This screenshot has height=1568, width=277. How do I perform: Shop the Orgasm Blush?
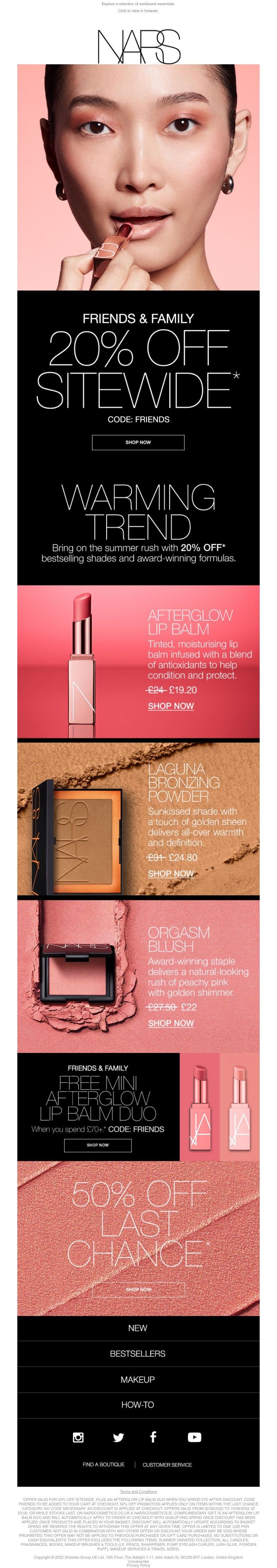(x=170, y=1023)
